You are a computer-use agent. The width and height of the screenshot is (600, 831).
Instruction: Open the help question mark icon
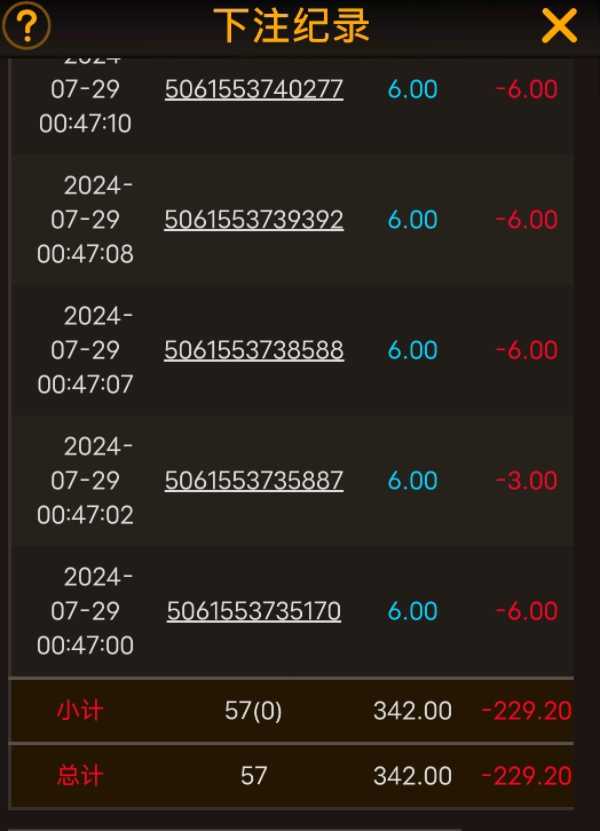(27, 27)
